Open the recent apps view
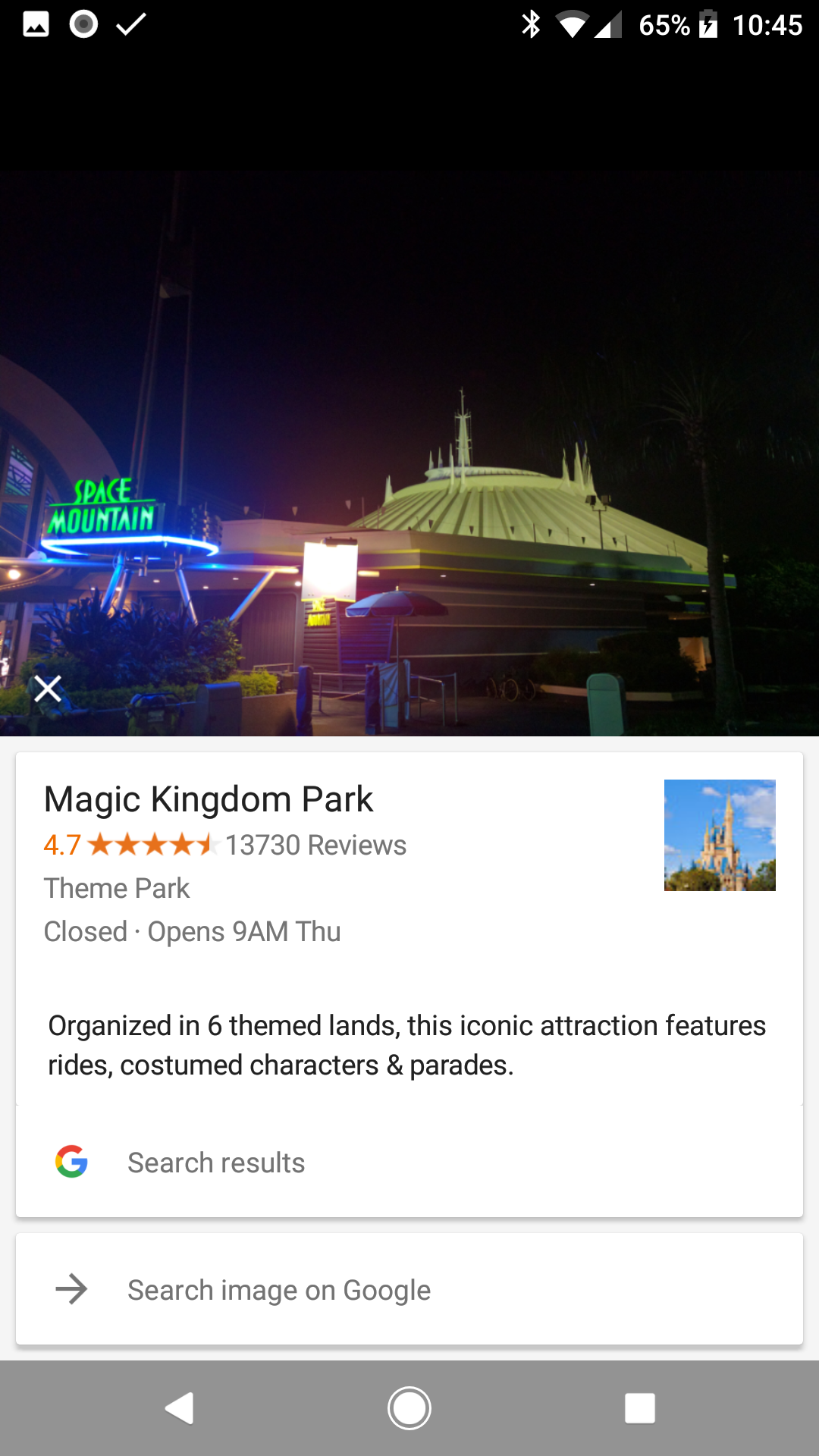This screenshot has height=1456, width=819. [x=639, y=1408]
